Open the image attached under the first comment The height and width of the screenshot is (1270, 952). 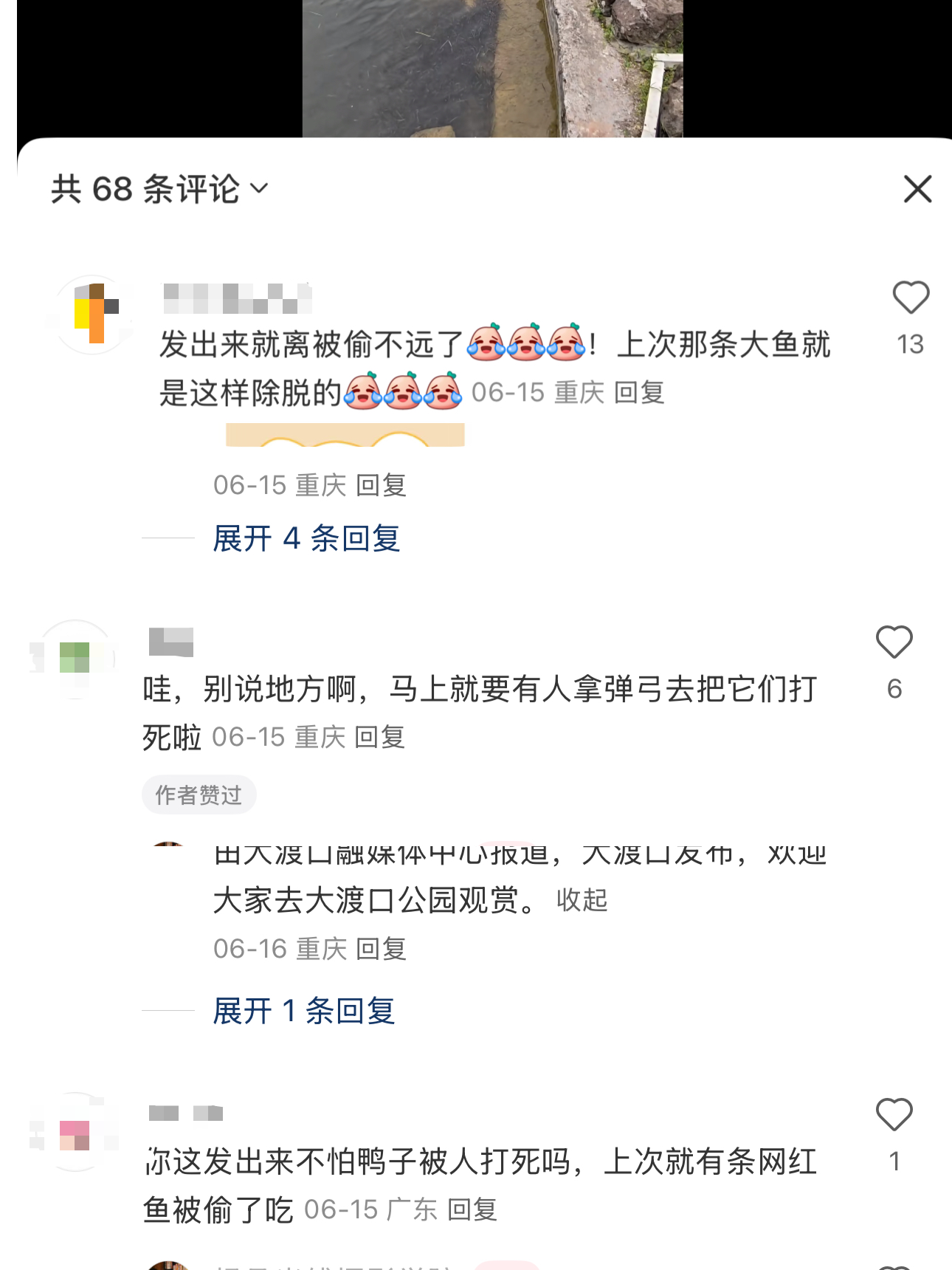click(x=345, y=435)
